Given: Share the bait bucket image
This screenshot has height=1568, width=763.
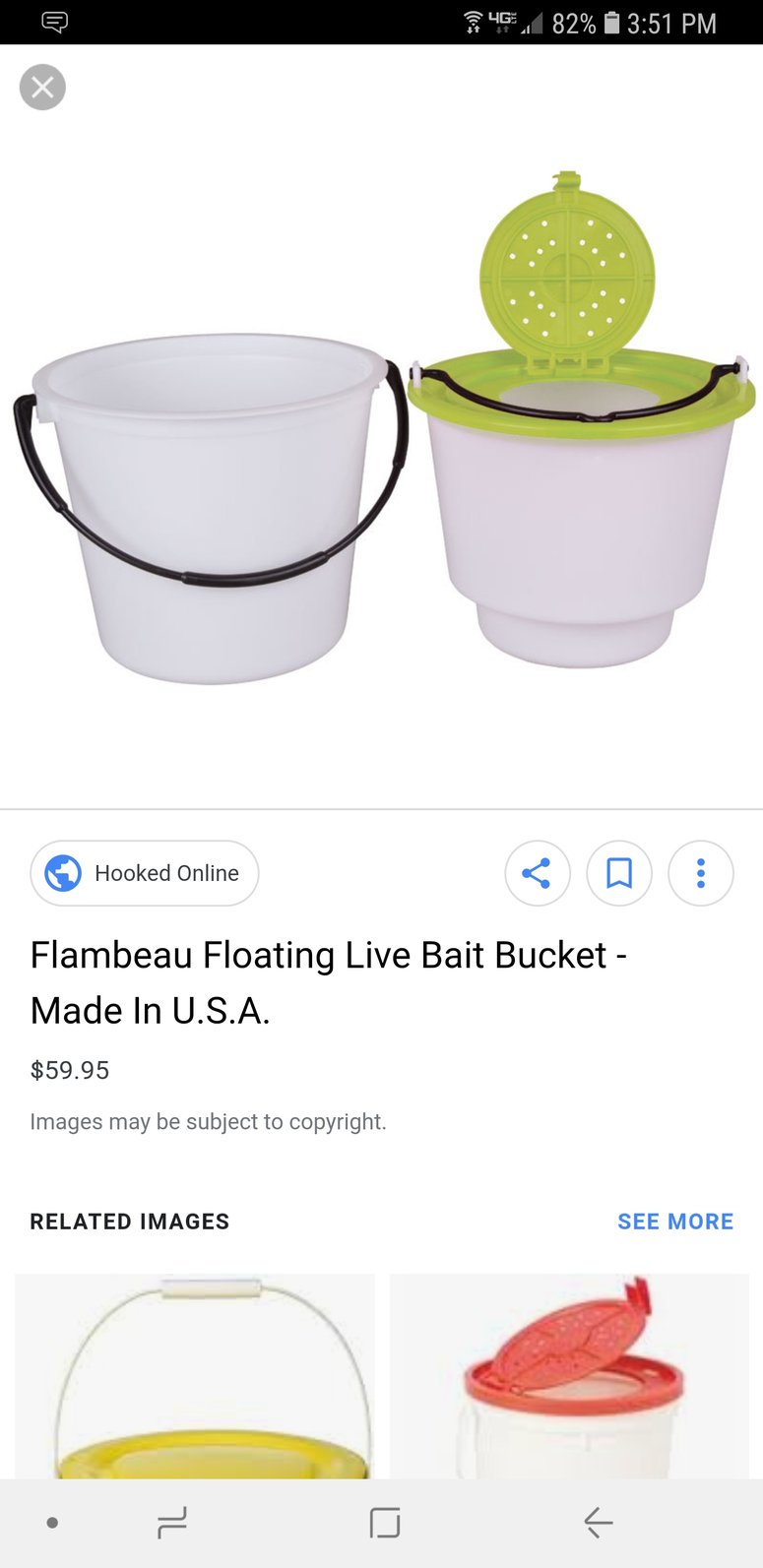Looking at the screenshot, I should [x=537, y=873].
